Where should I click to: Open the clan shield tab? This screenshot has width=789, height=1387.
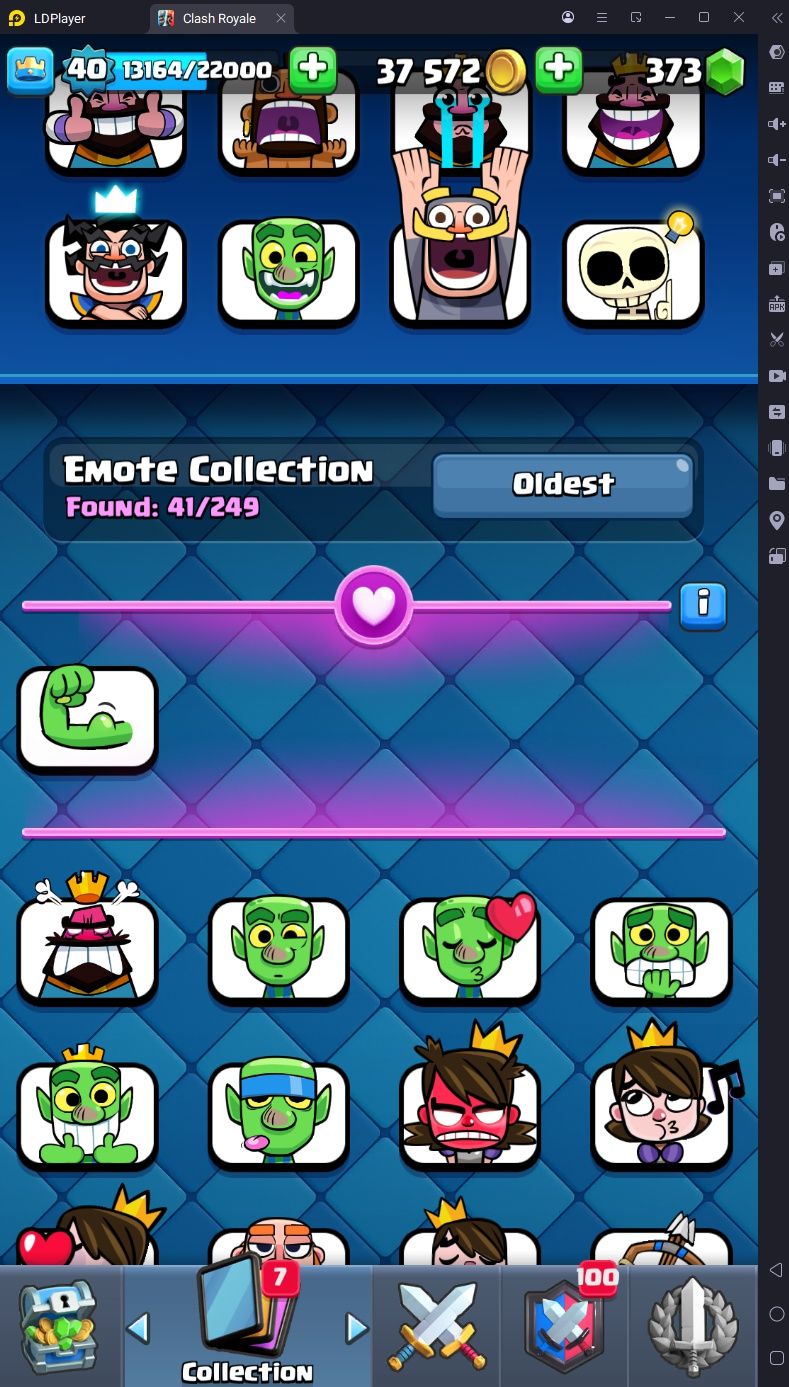pos(566,1327)
